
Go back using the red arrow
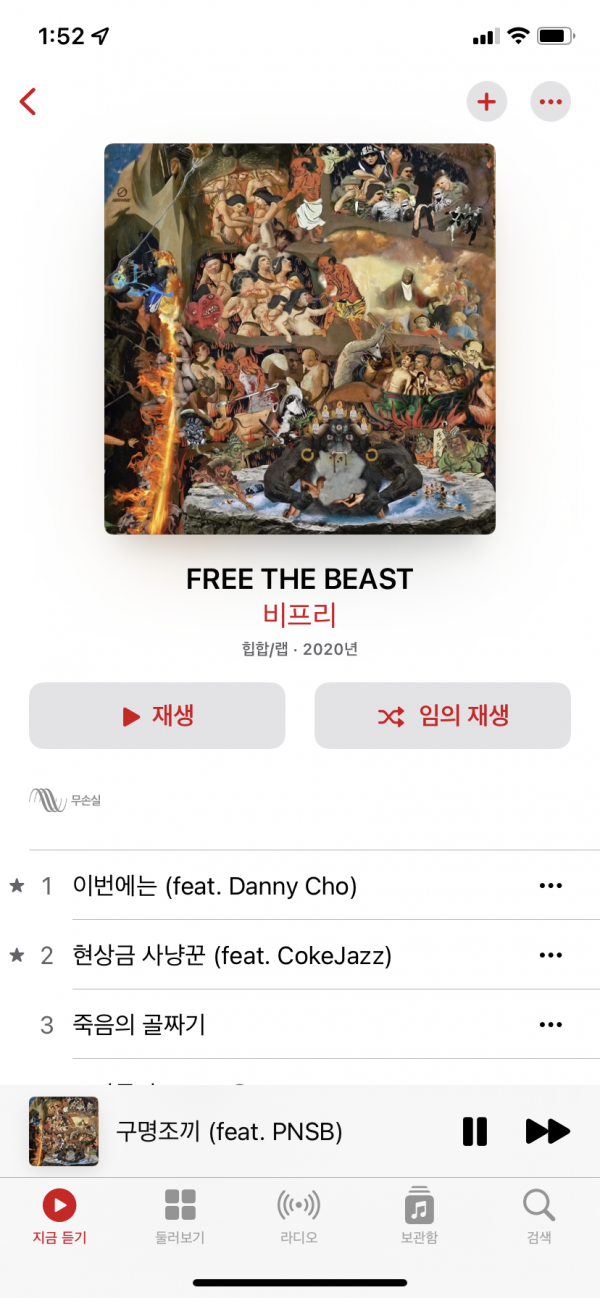tap(28, 101)
